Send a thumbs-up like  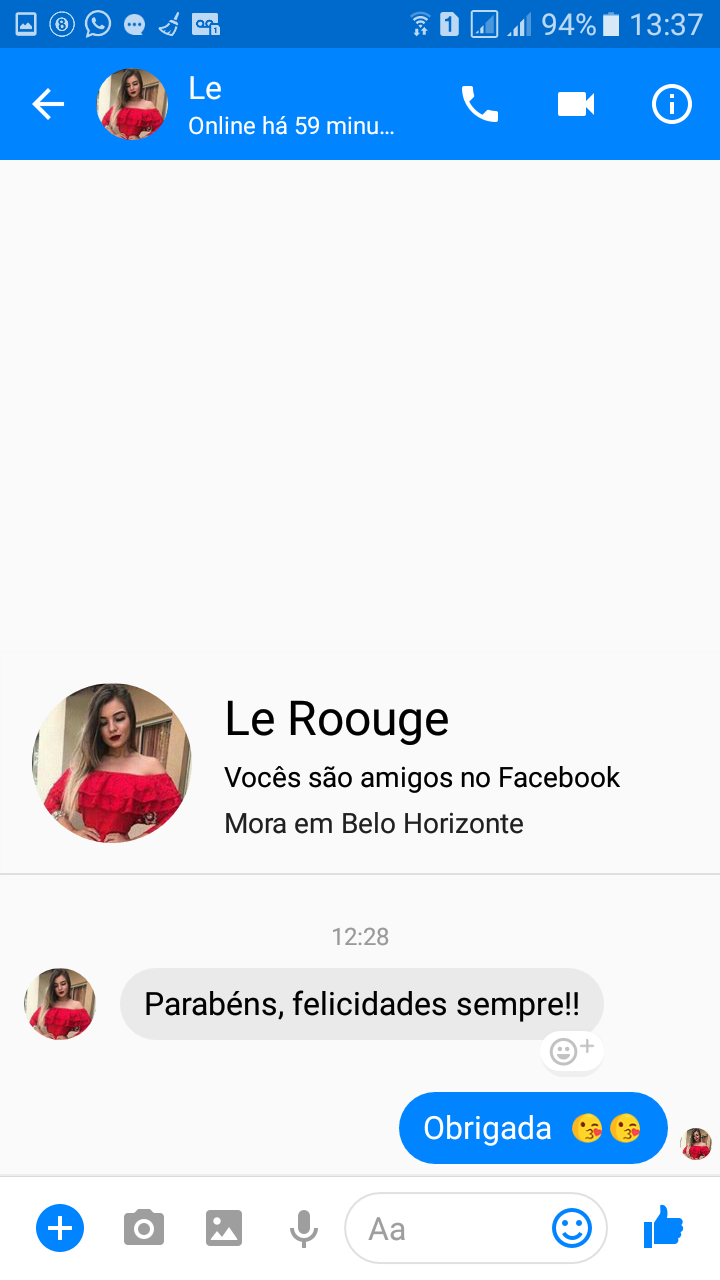coord(663,1226)
